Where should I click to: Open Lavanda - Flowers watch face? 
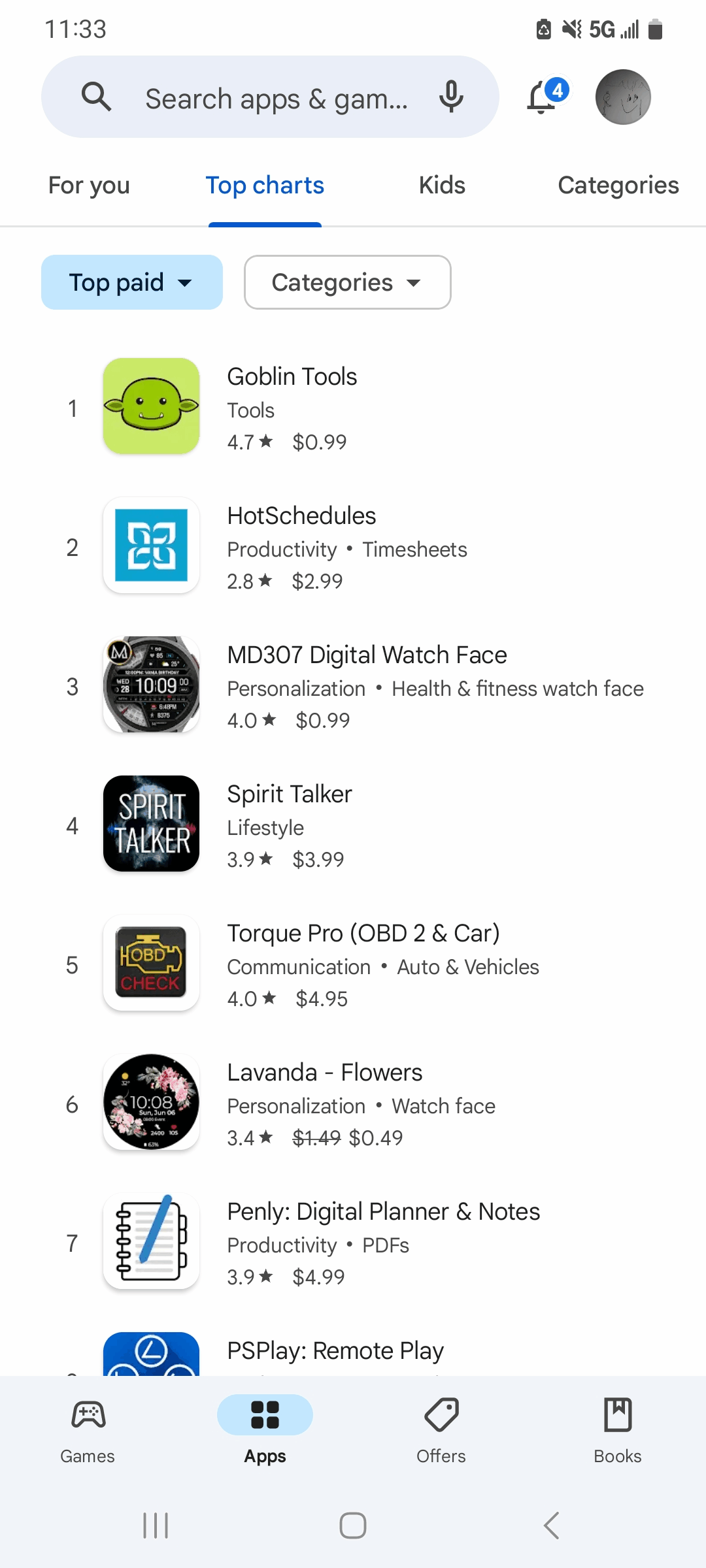coord(353,1102)
